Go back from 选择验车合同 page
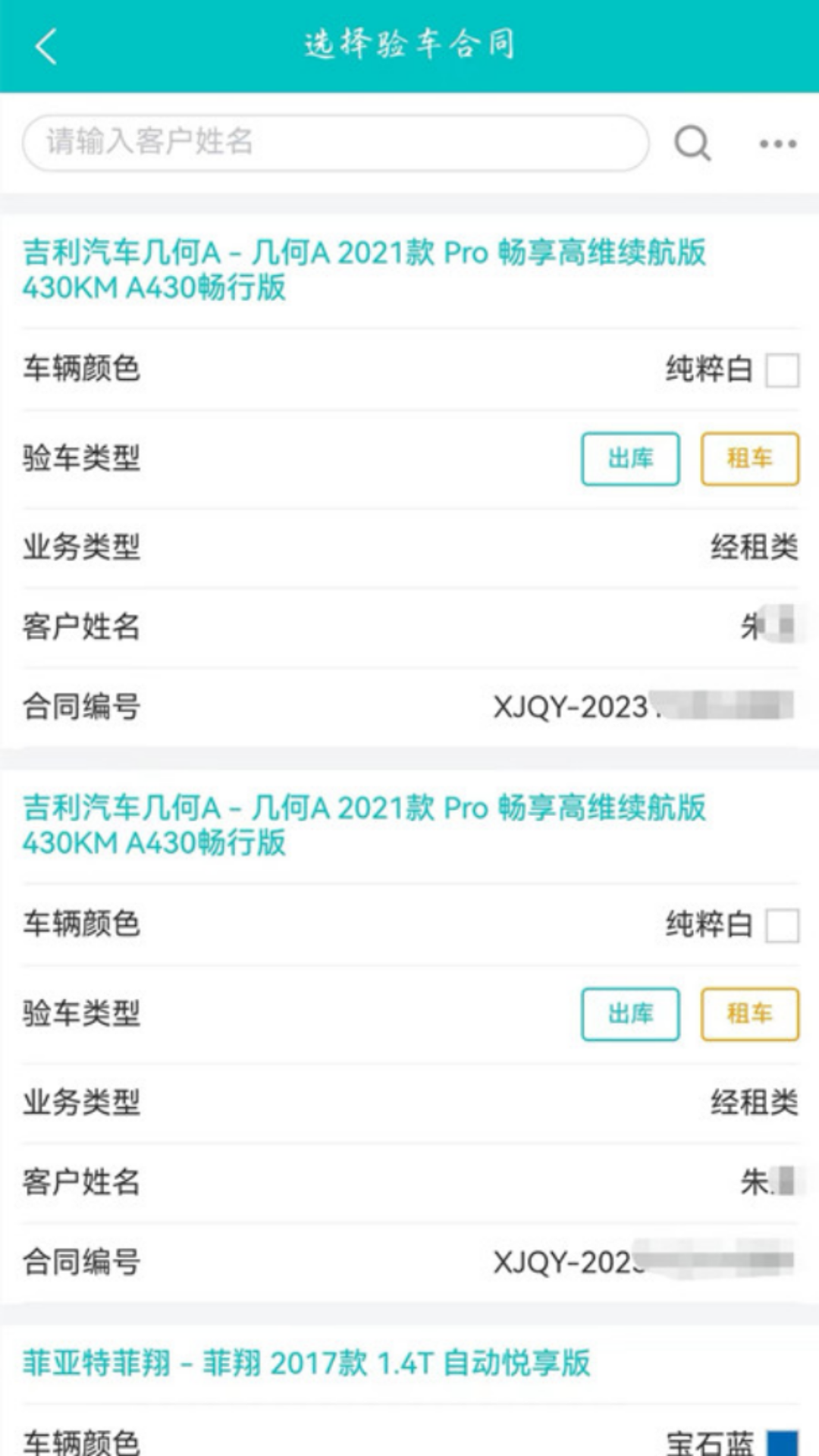This screenshot has height=1456, width=819. pyautogui.click(x=46, y=46)
